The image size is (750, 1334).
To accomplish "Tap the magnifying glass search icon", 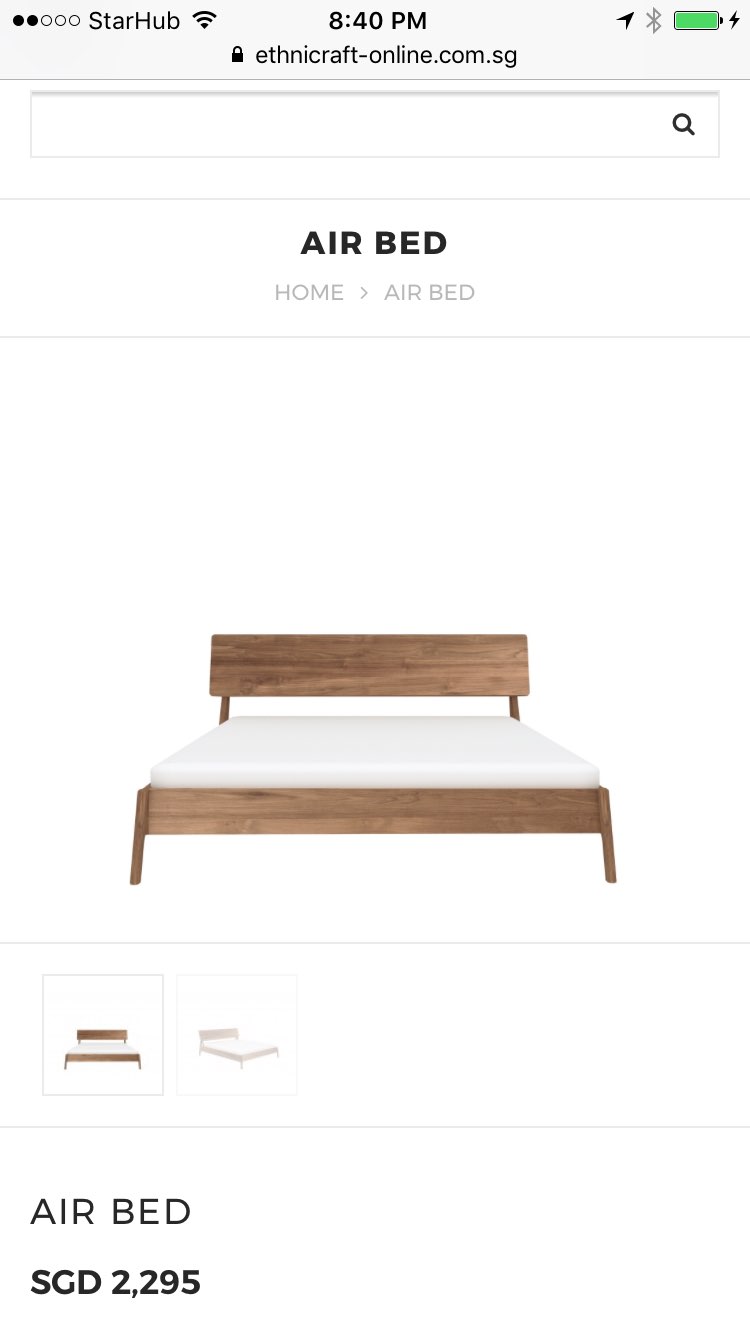I will pyautogui.click(x=684, y=125).
